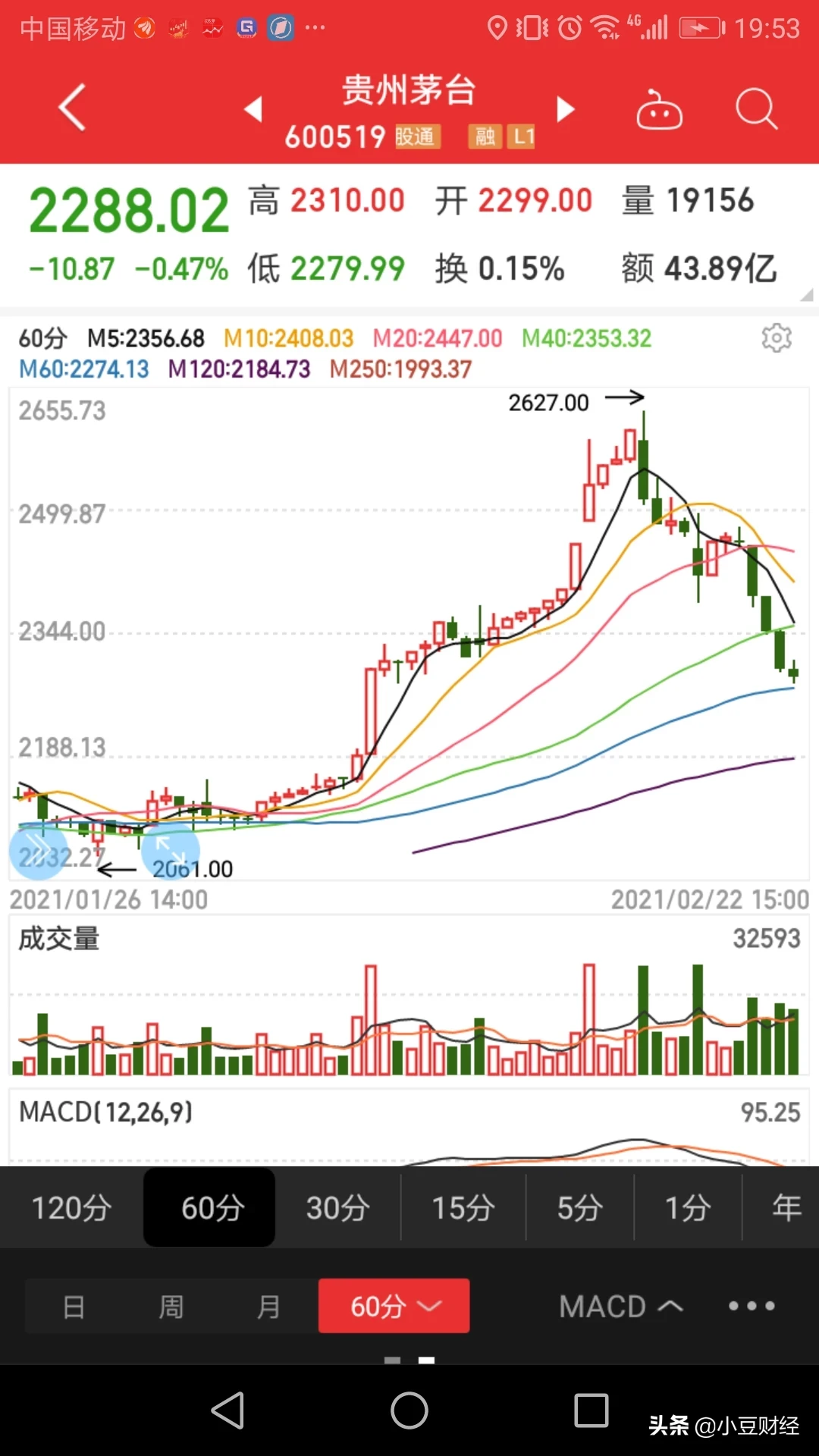Image resolution: width=819 pixels, height=1456 pixels.
Task: Select the 1分 chart period
Action: click(x=687, y=1207)
